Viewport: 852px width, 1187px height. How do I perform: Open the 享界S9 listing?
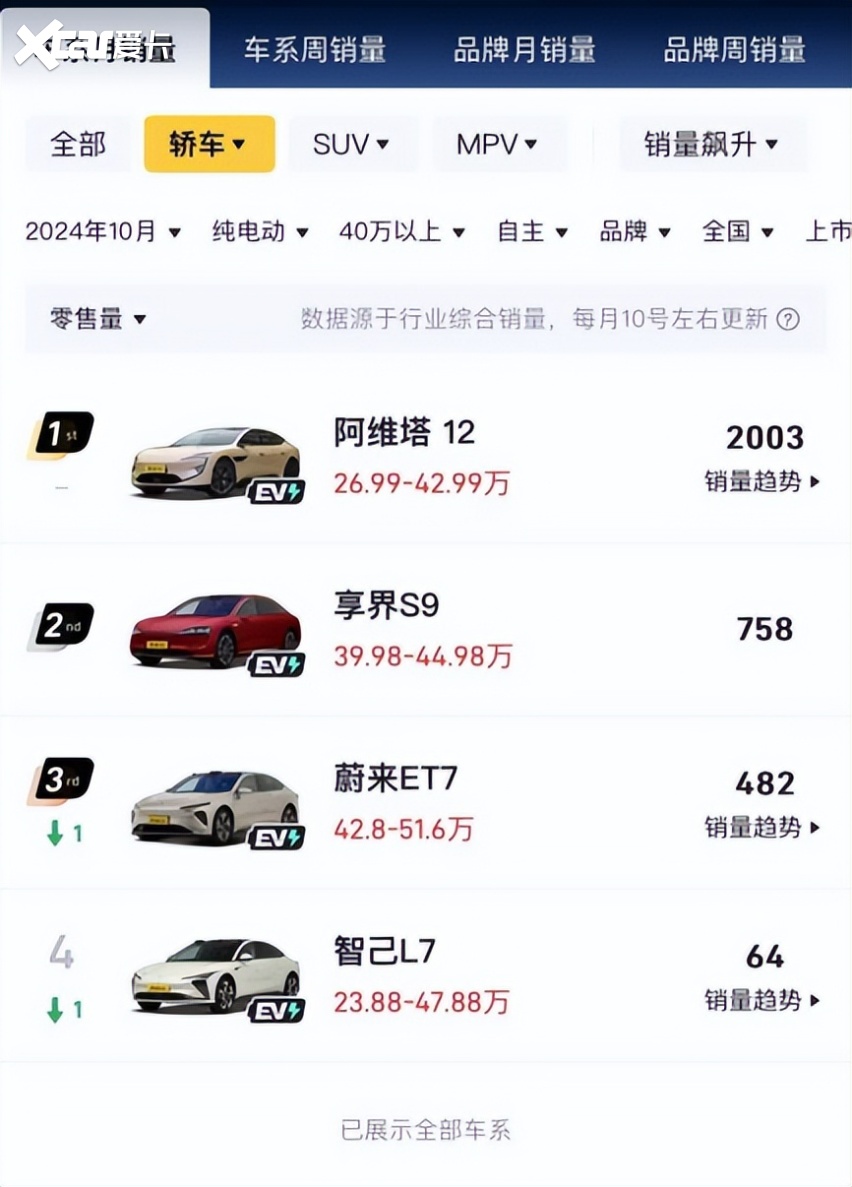point(386,606)
